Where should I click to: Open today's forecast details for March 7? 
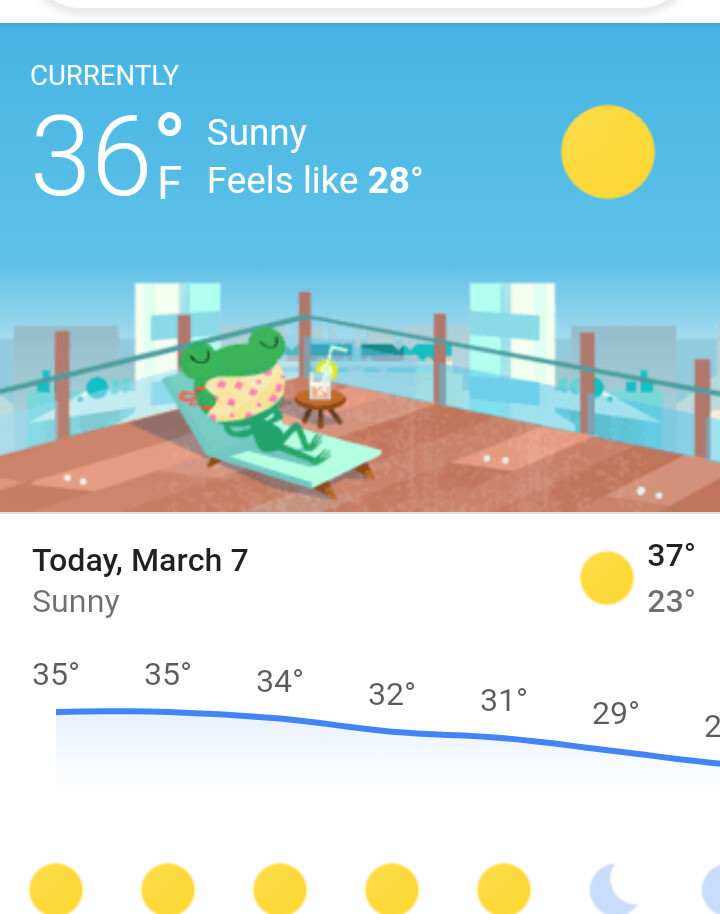point(140,561)
